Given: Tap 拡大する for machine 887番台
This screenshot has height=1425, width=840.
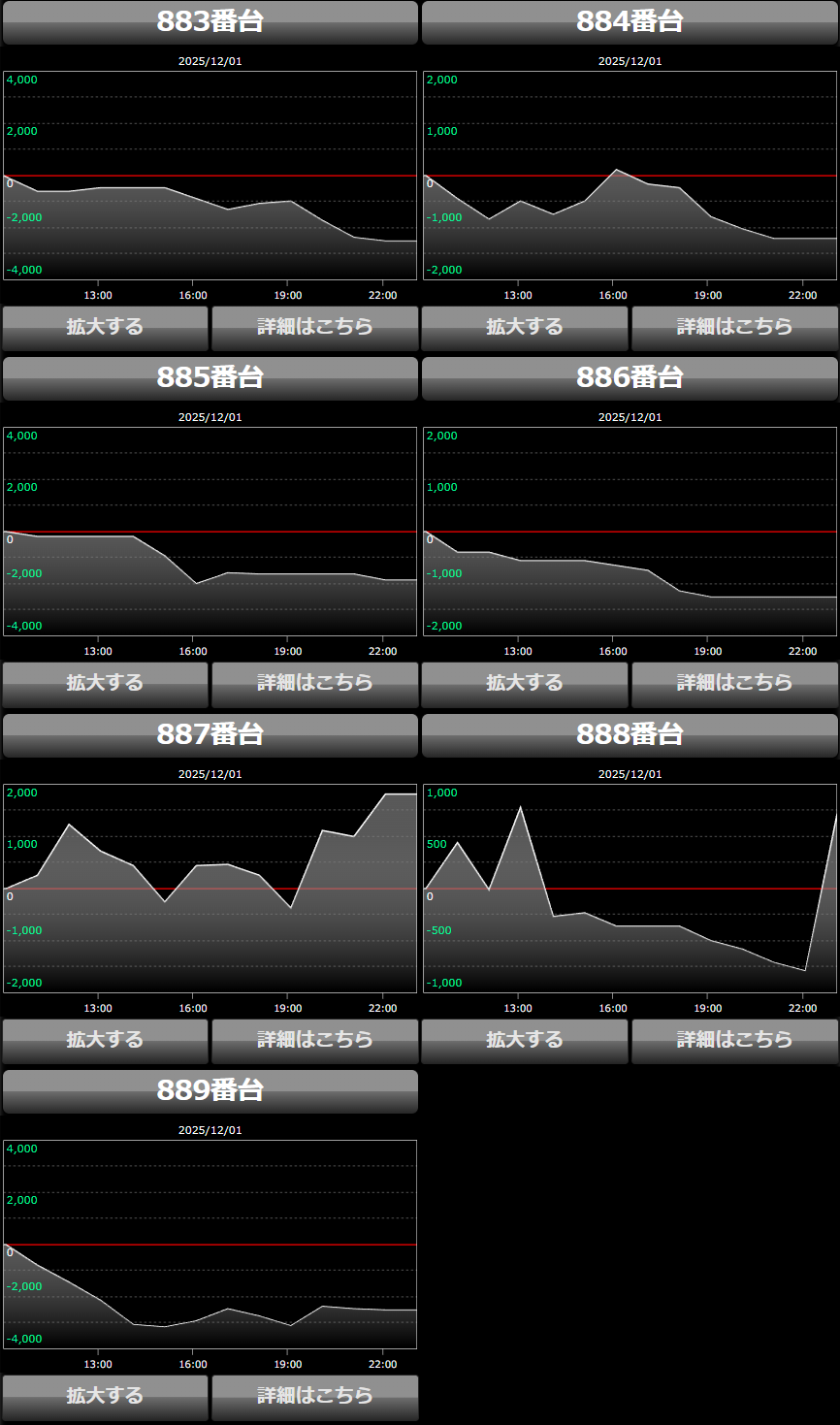Looking at the screenshot, I should pyautogui.click(x=105, y=1040).
